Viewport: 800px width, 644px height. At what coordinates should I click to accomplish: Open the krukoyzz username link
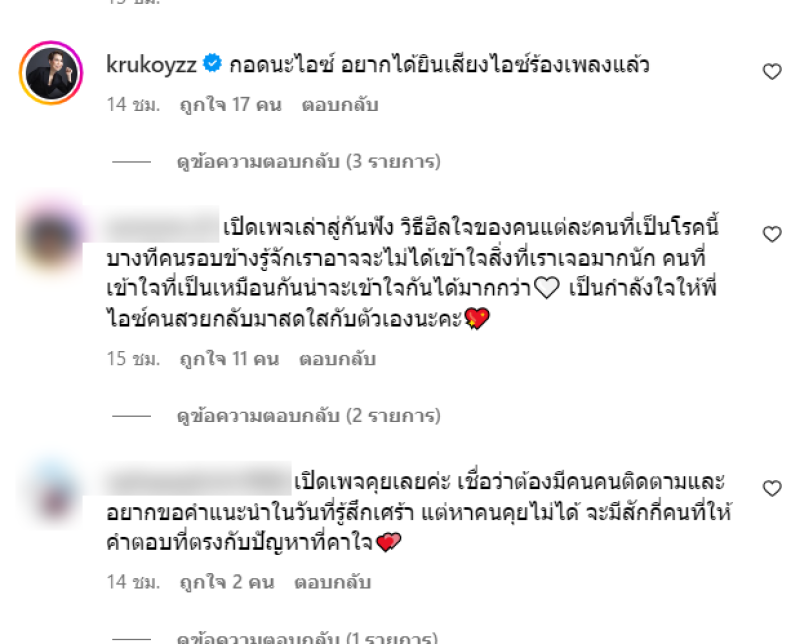click(x=151, y=66)
